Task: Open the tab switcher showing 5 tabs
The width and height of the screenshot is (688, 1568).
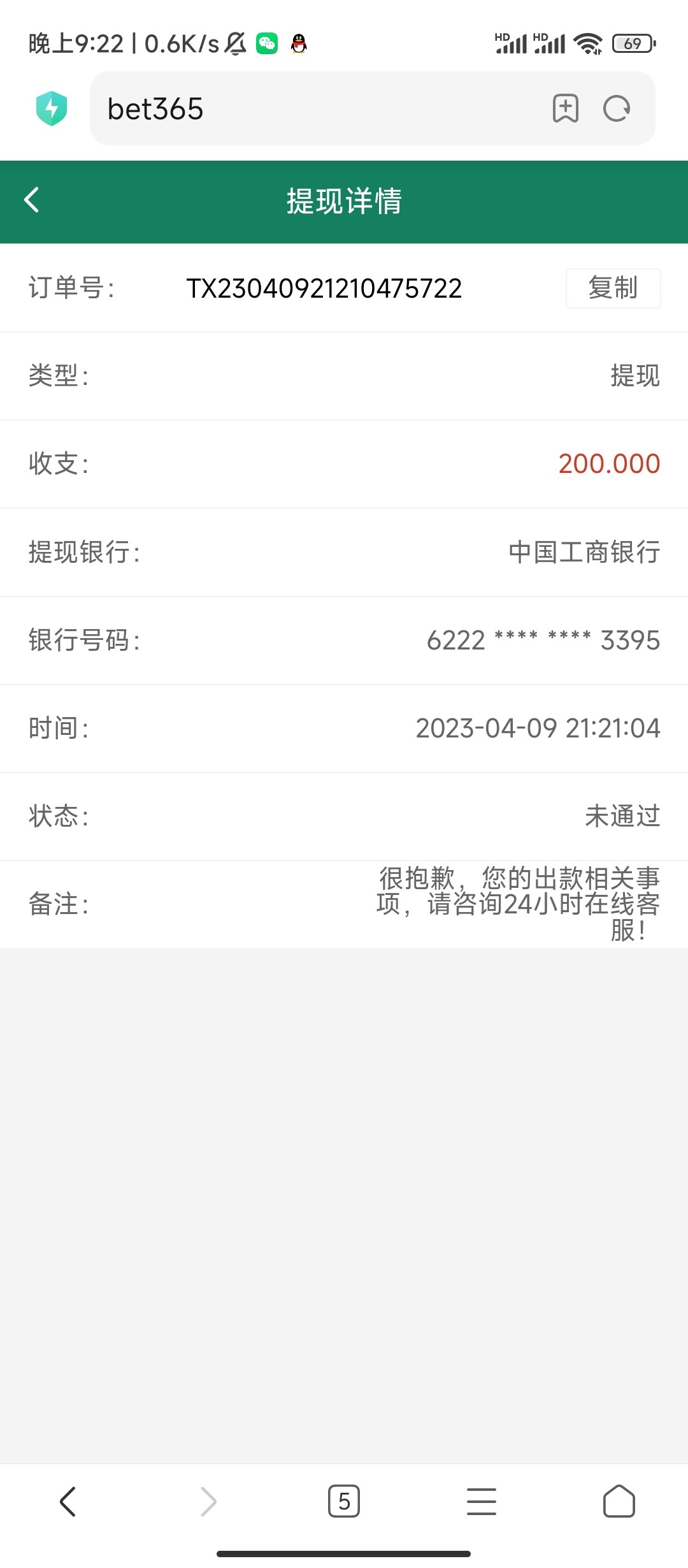Action: (x=344, y=1501)
